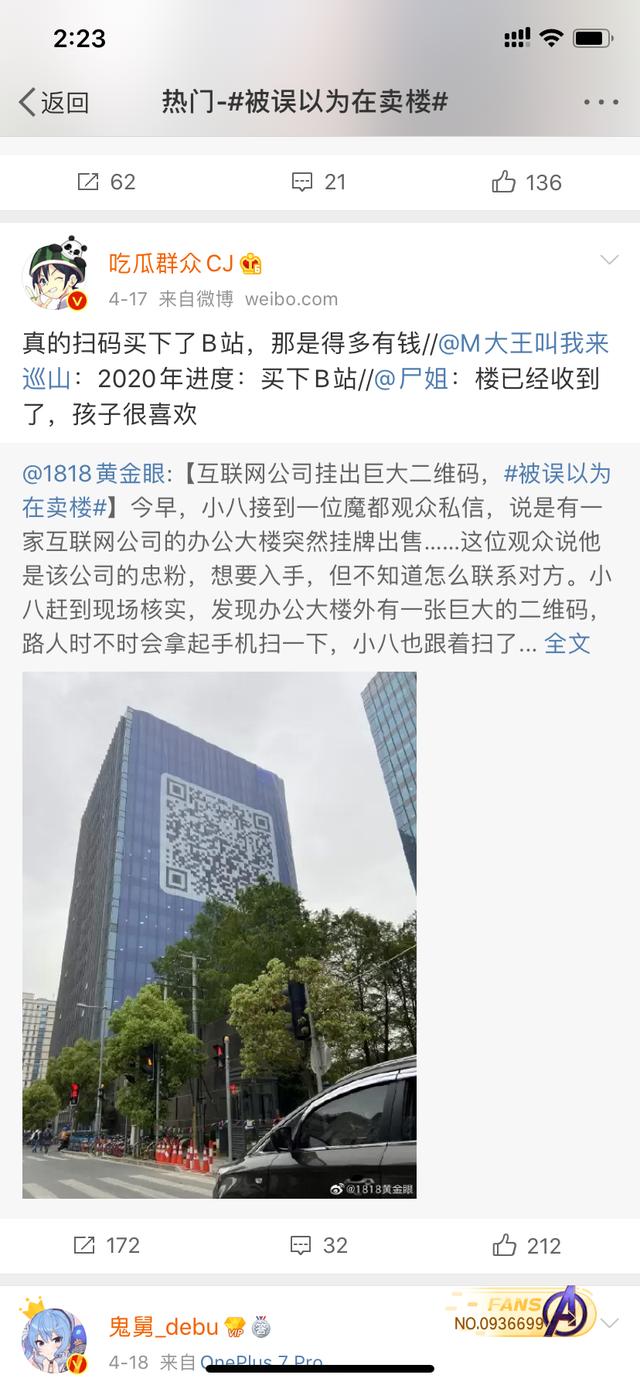The height and width of the screenshot is (1385, 640).
Task: Open the 鬼舅_debu username
Action: [x=163, y=1327]
